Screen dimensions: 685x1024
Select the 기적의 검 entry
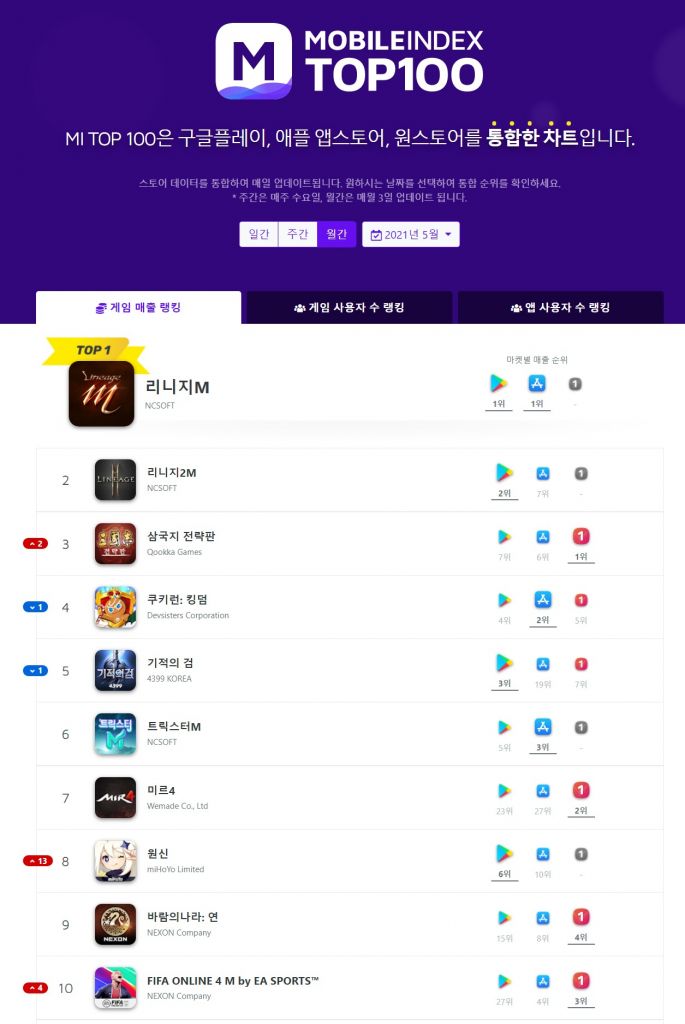(x=172, y=663)
